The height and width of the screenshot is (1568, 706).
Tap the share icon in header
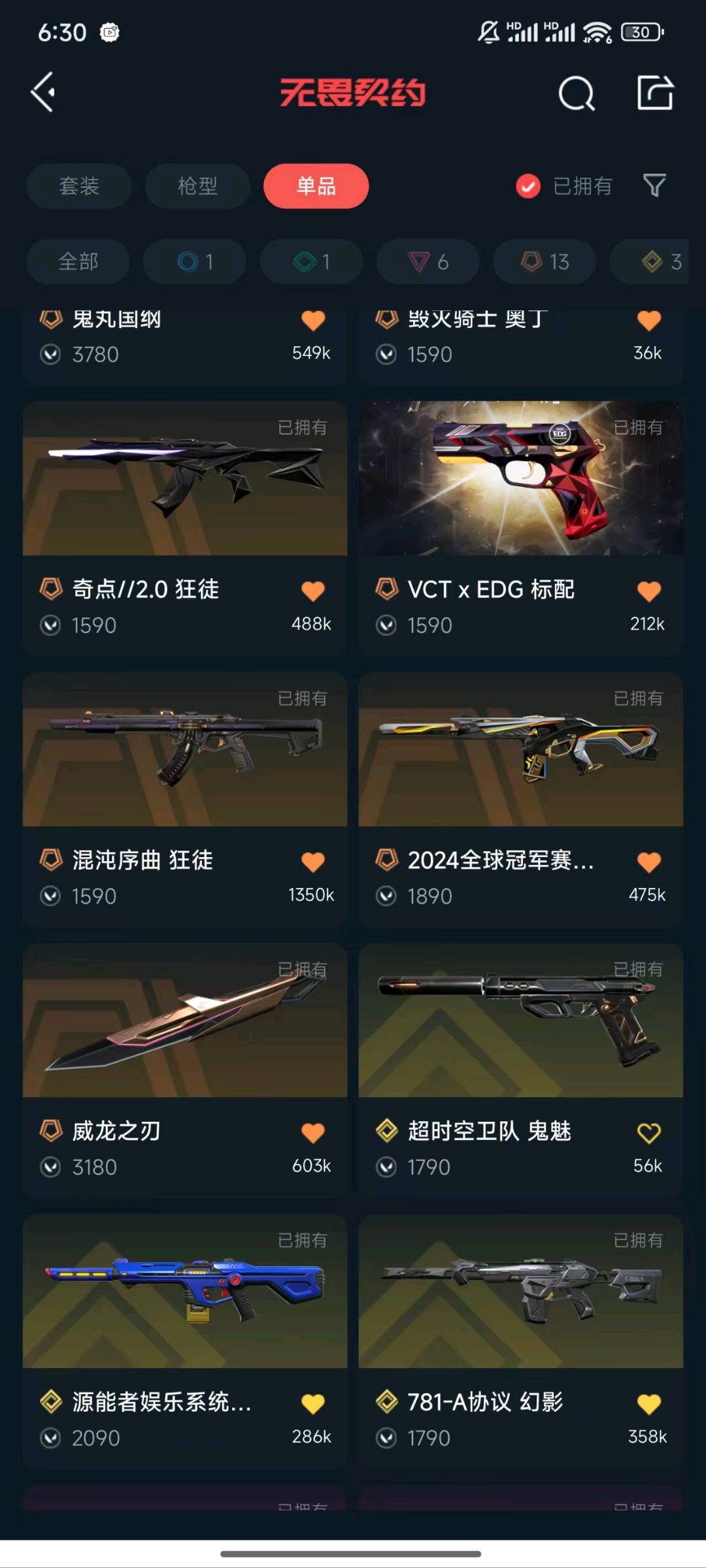[655, 93]
